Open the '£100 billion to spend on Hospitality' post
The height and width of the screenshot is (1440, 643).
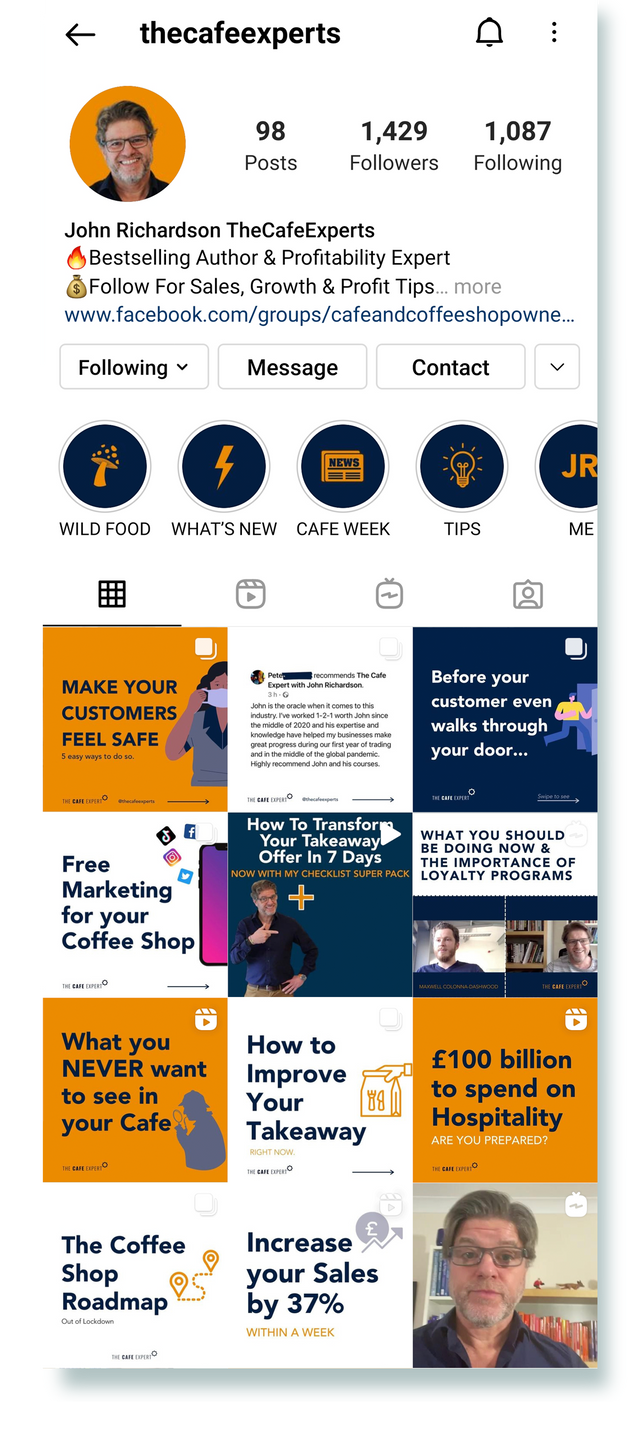click(x=505, y=1089)
